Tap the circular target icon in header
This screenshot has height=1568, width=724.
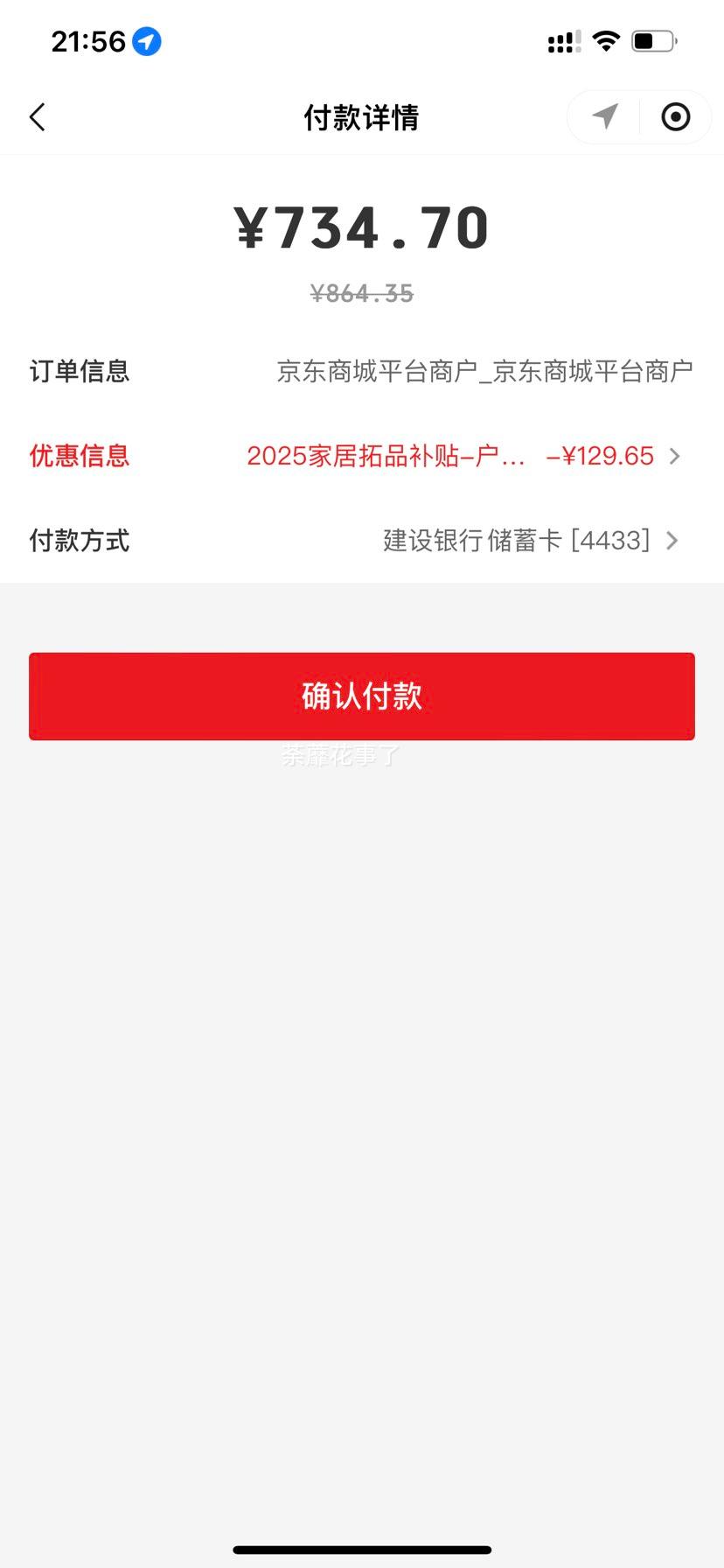tap(675, 116)
